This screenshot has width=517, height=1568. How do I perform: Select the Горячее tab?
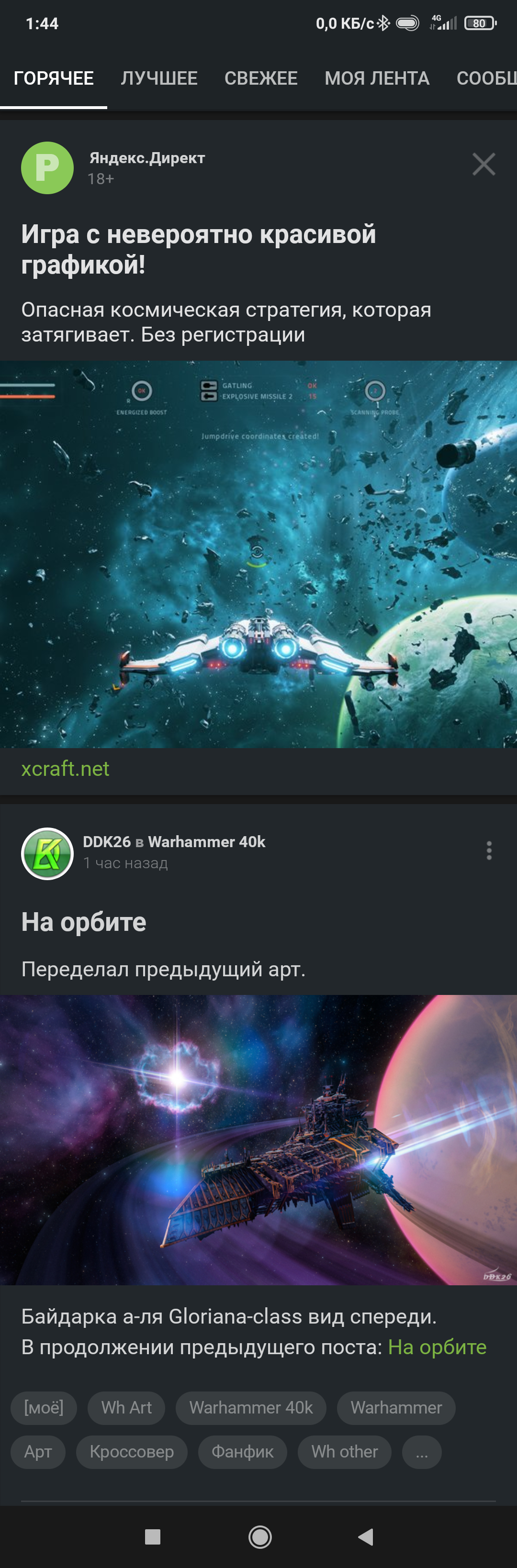[x=54, y=78]
